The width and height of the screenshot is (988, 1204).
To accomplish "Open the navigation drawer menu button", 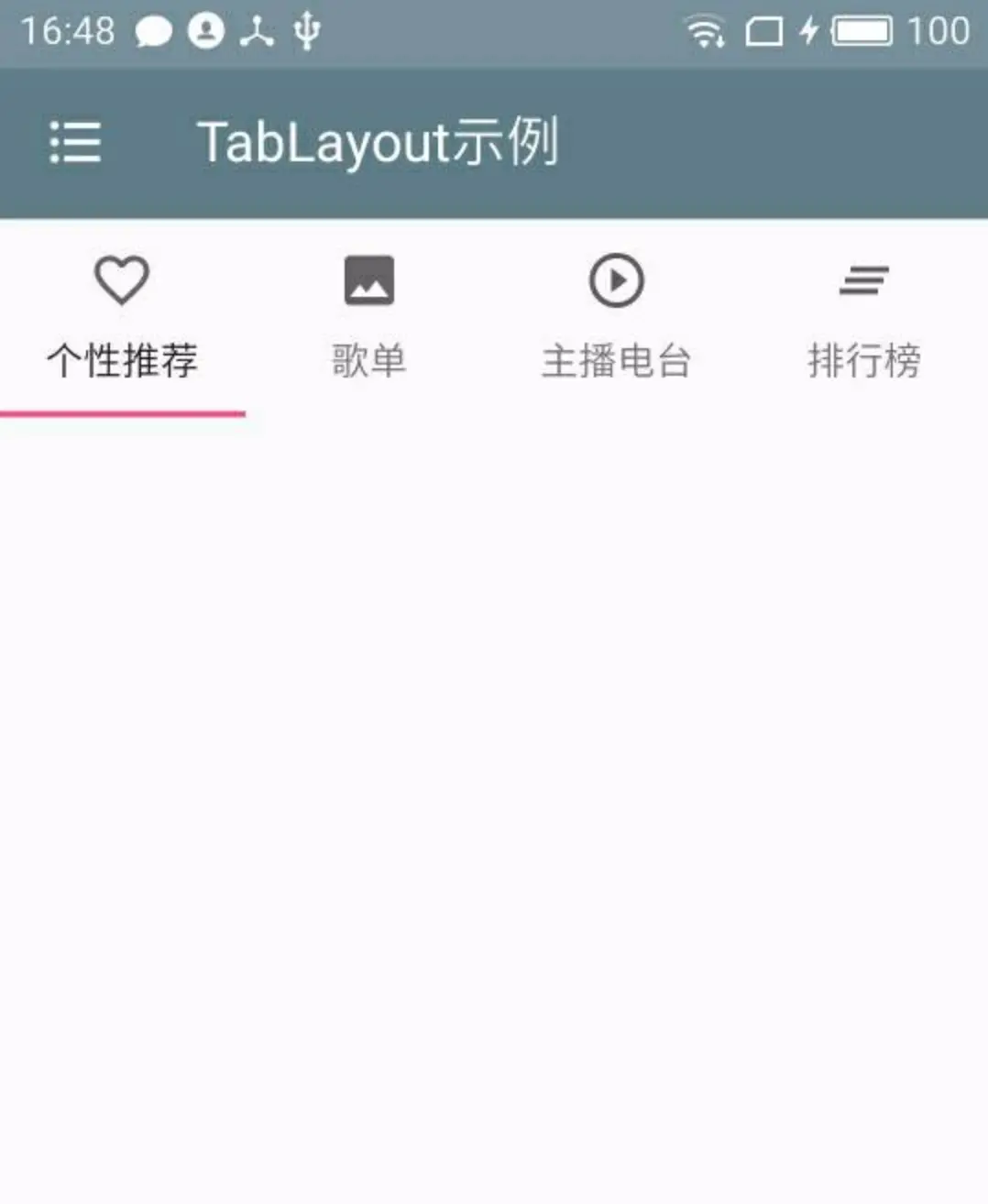I will coord(74,143).
